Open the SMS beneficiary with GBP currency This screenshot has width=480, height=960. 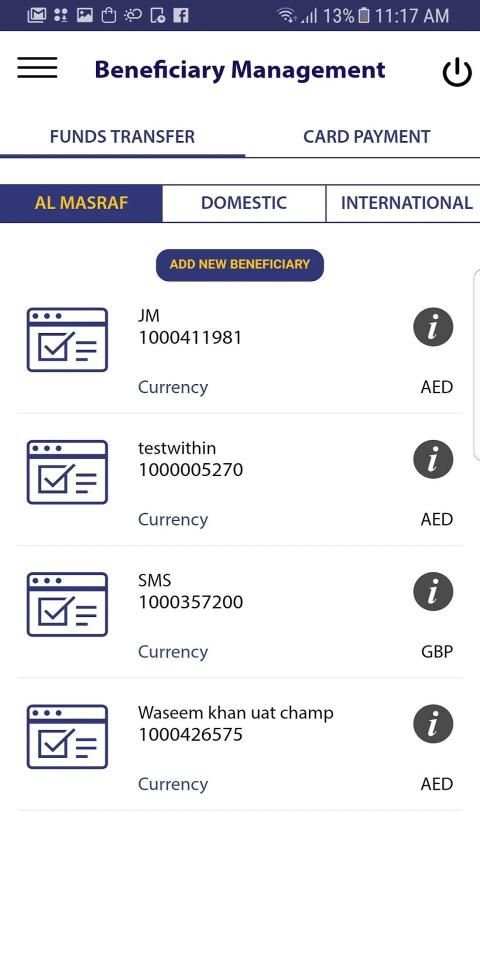[x=240, y=616]
